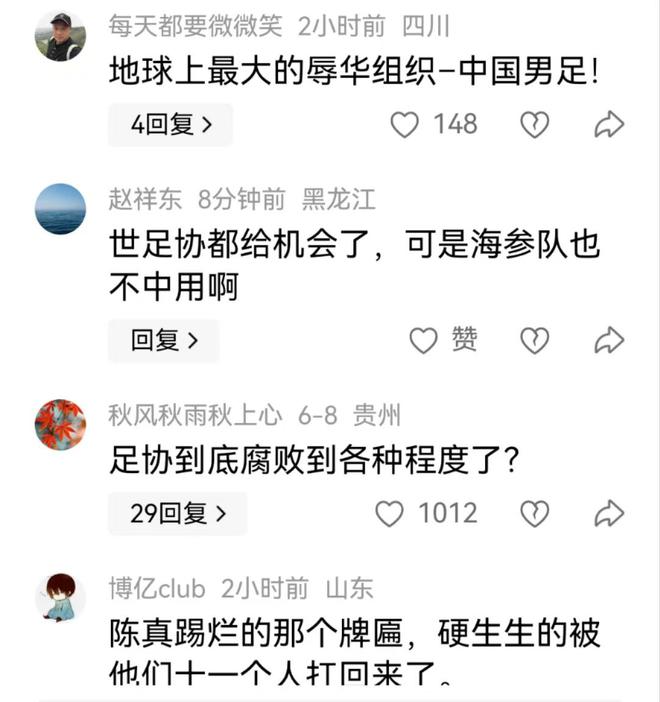Share 赵祥东's comment
The height and width of the screenshot is (702, 660).
[x=609, y=341]
